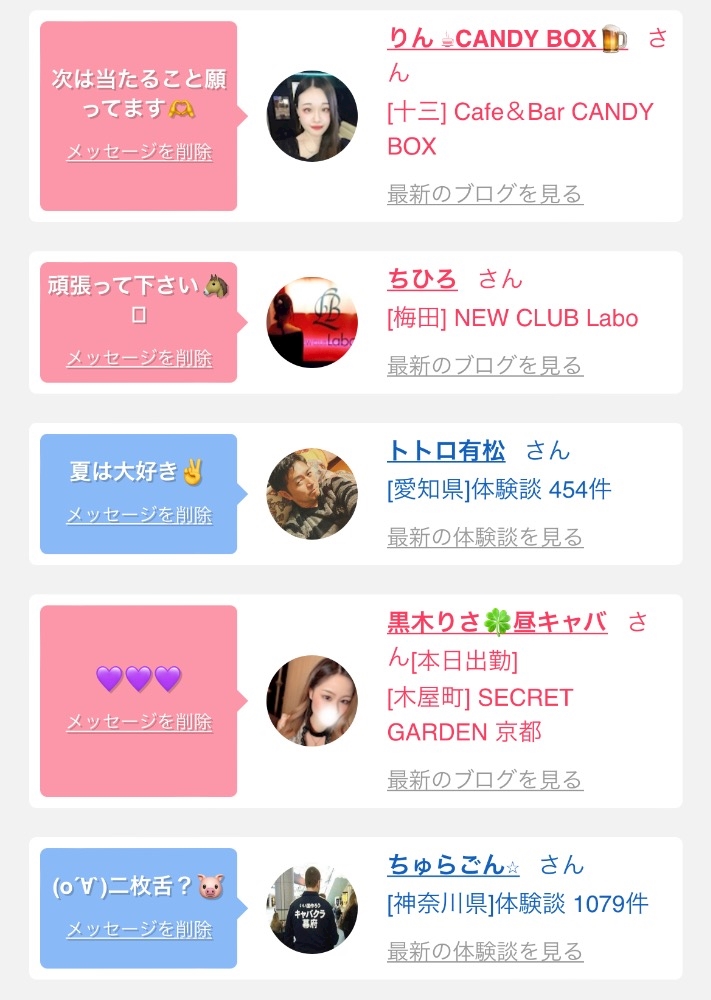Delete the 二枚舌？ message
This screenshot has height=1000, width=711.
139,929
